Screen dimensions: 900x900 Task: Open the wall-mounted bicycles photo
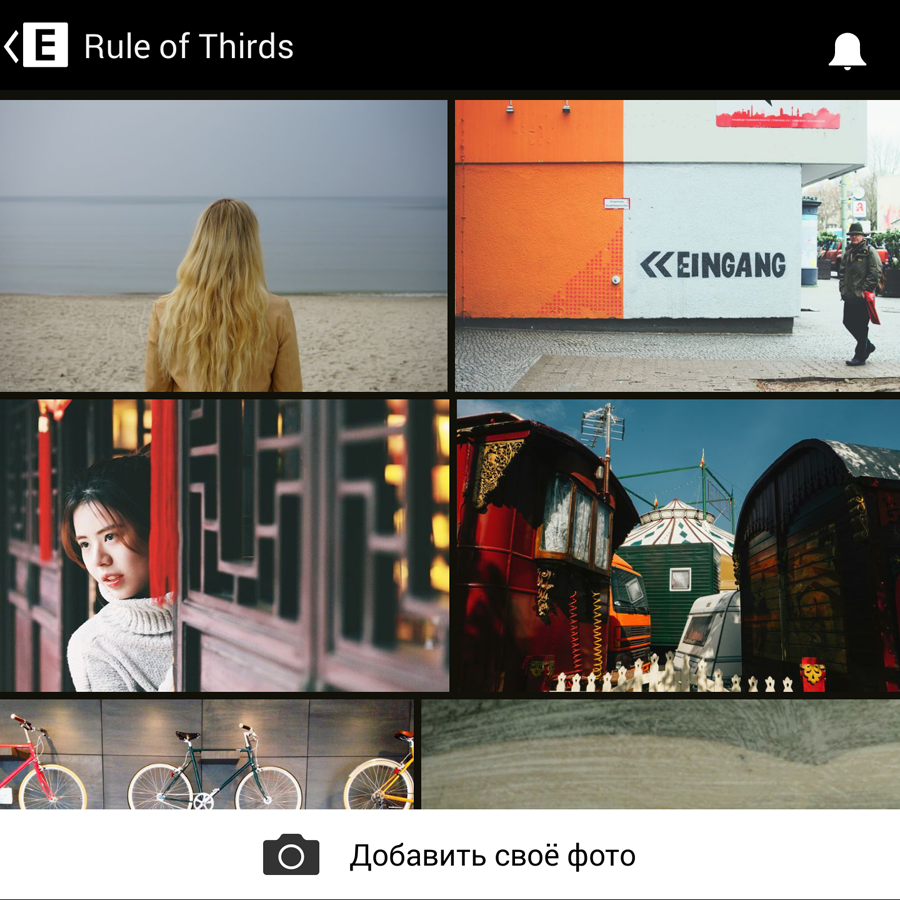coord(207,754)
